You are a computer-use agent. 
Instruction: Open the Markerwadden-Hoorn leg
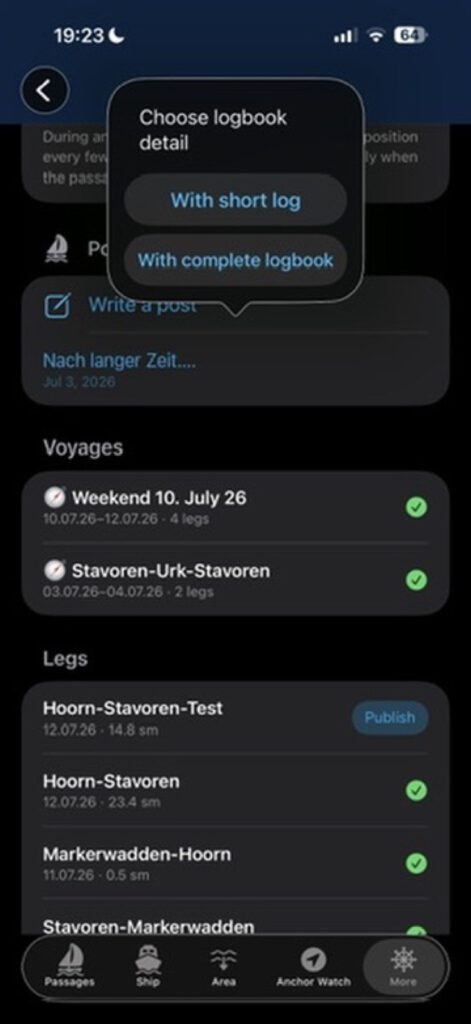236,863
